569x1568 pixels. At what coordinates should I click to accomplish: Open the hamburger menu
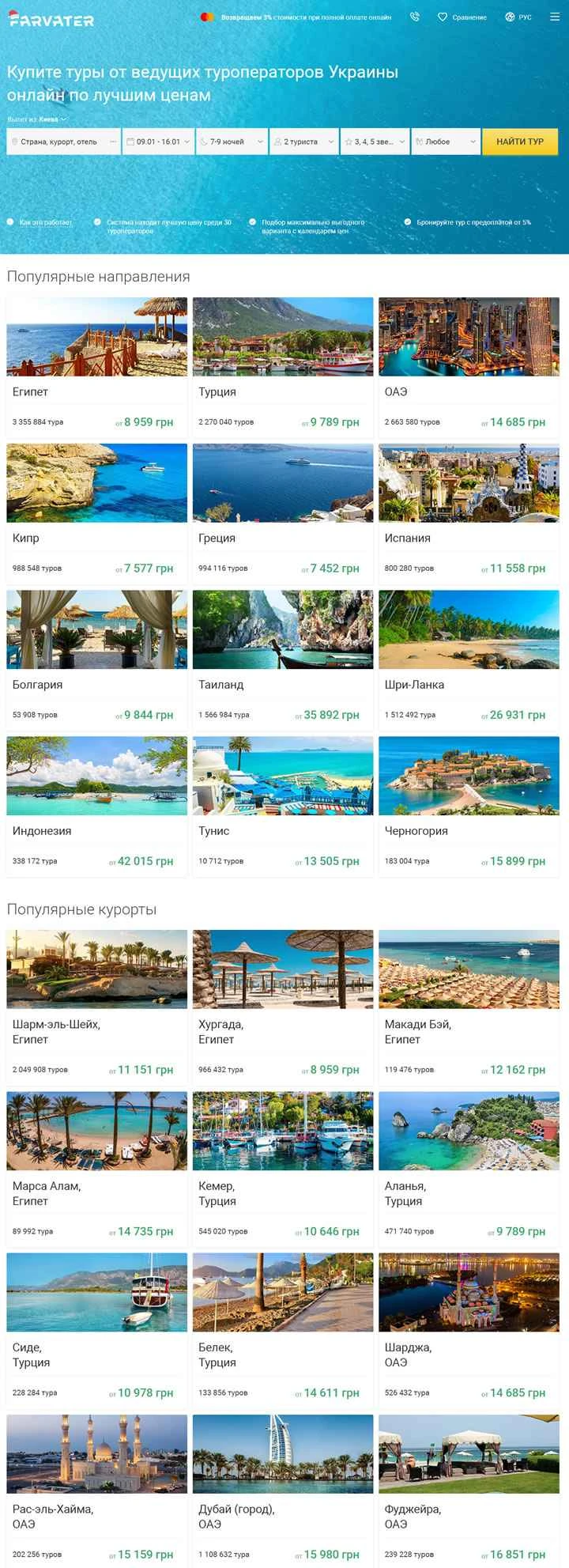pos(554,17)
